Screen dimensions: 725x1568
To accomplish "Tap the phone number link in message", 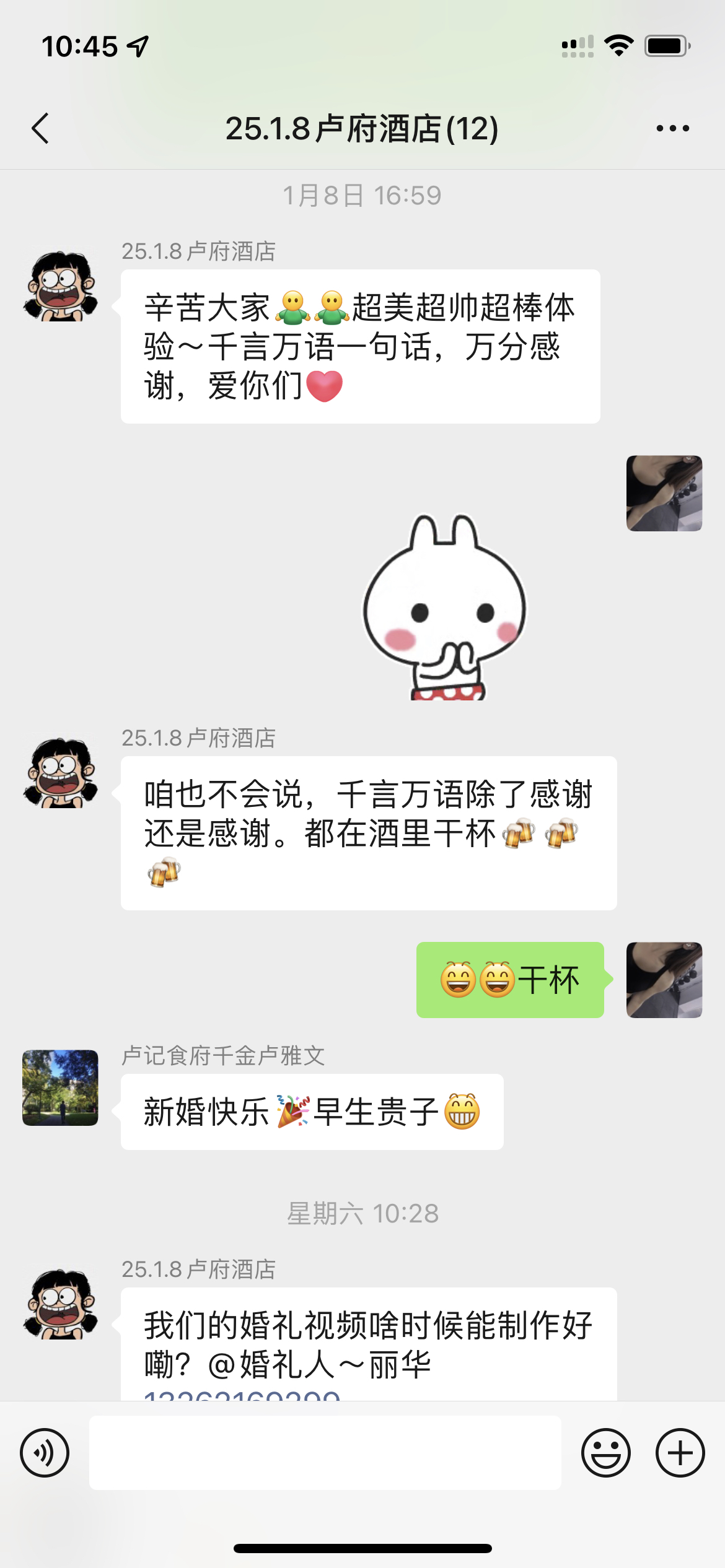I will point(242,1395).
